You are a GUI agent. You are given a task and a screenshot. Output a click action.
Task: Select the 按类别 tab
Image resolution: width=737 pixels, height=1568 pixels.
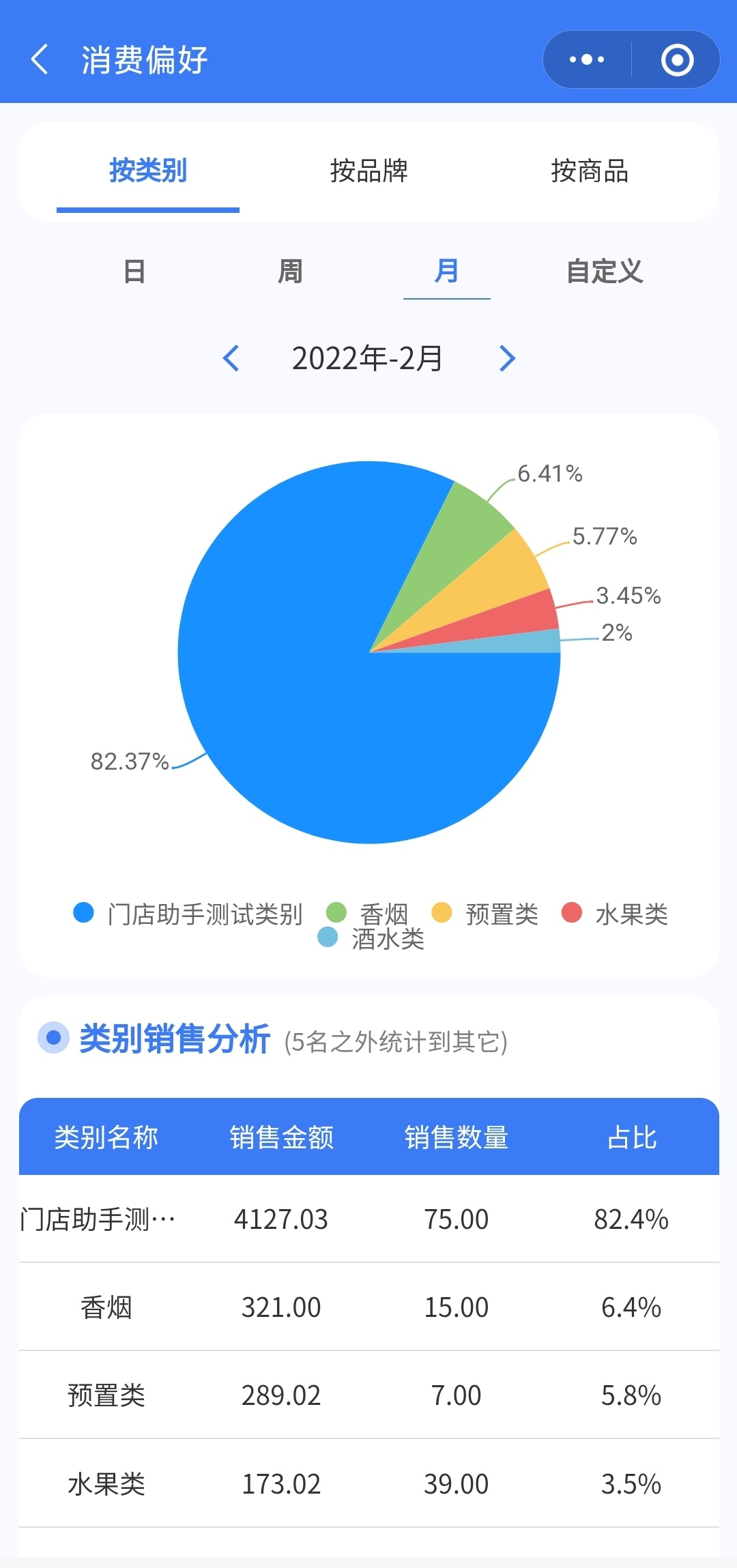click(x=148, y=171)
